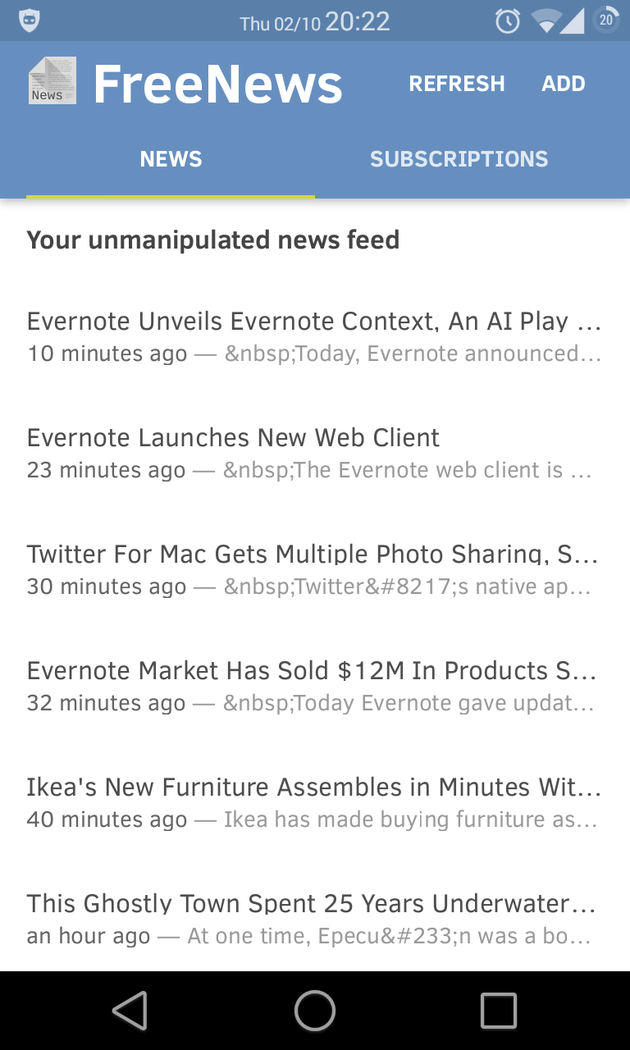This screenshot has width=630, height=1050.
Task: Read Evernote Launches New Web Client
Action: click(x=314, y=453)
